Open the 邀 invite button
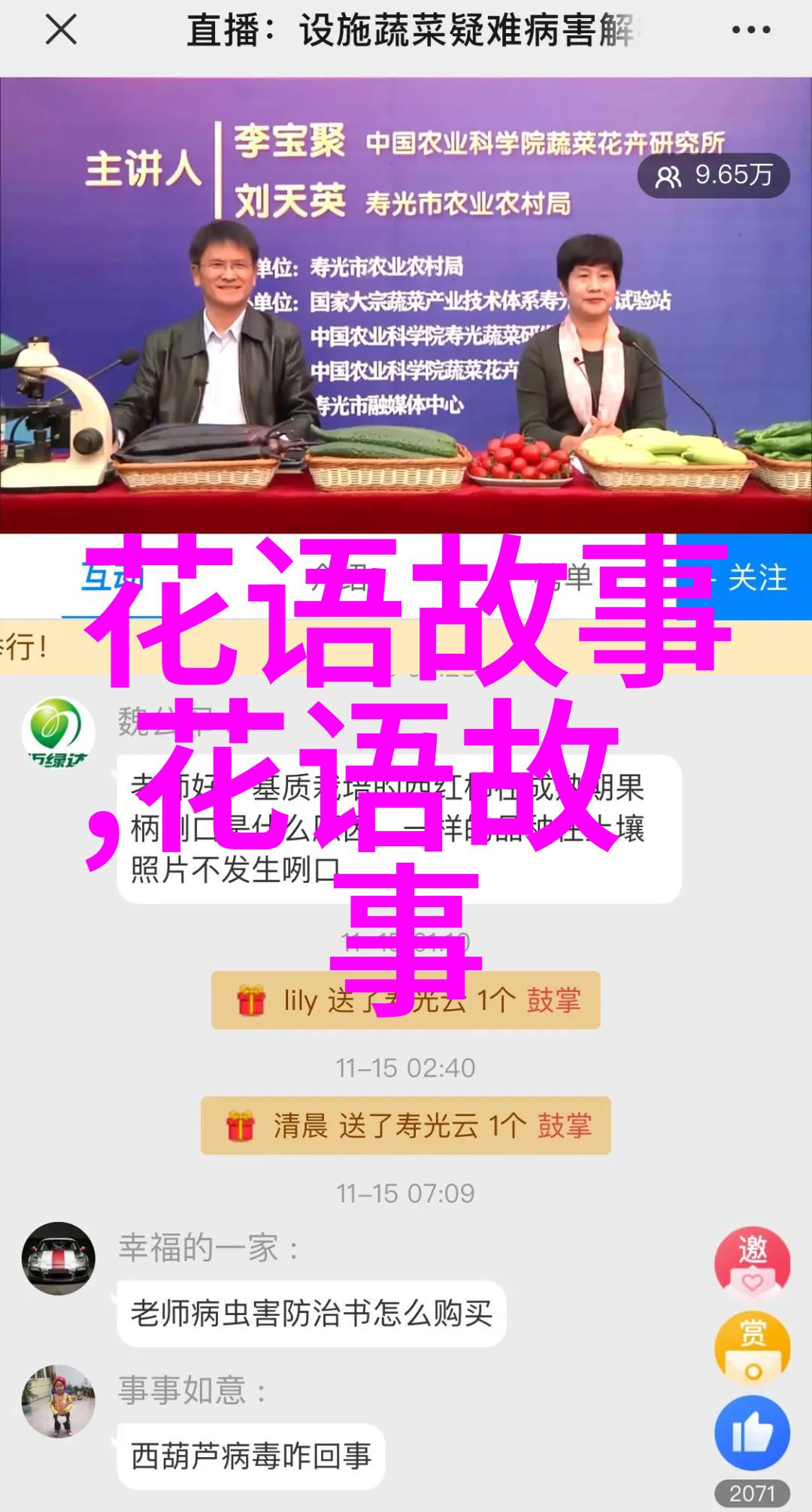 [x=752, y=1264]
